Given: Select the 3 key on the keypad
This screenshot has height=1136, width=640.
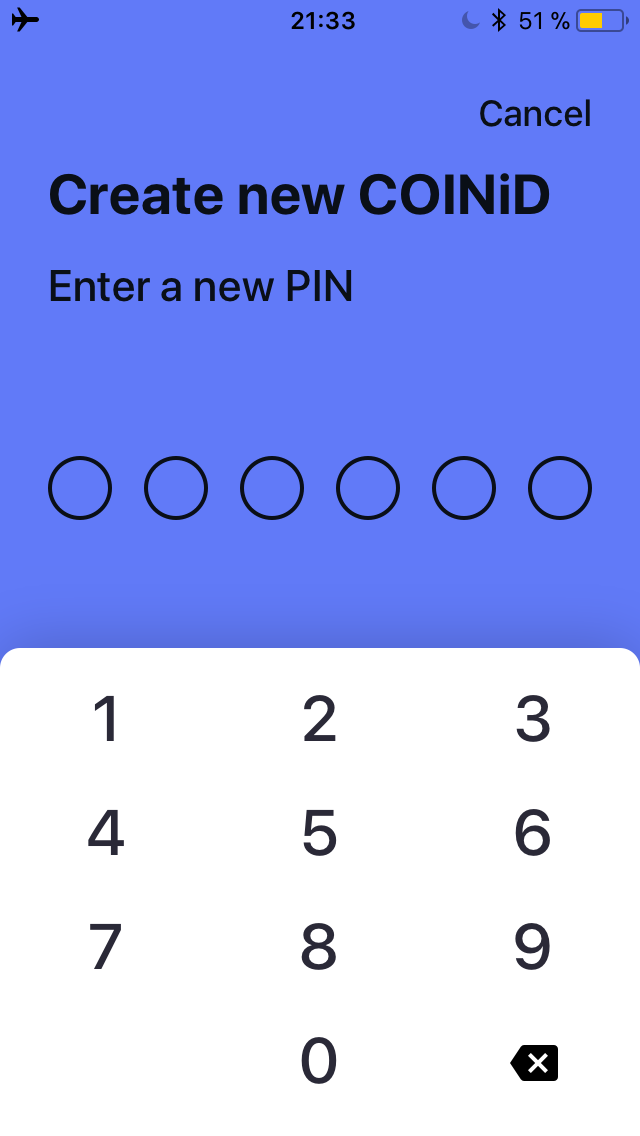Looking at the screenshot, I should [x=533, y=719].
